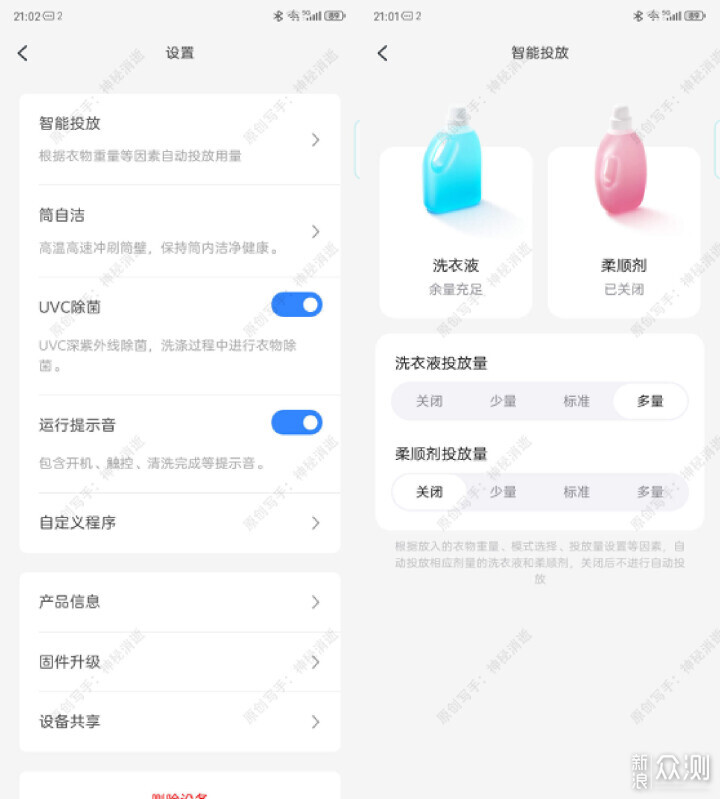Set 洗衣液投放量 to 关闭

click(x=429, y=401)
